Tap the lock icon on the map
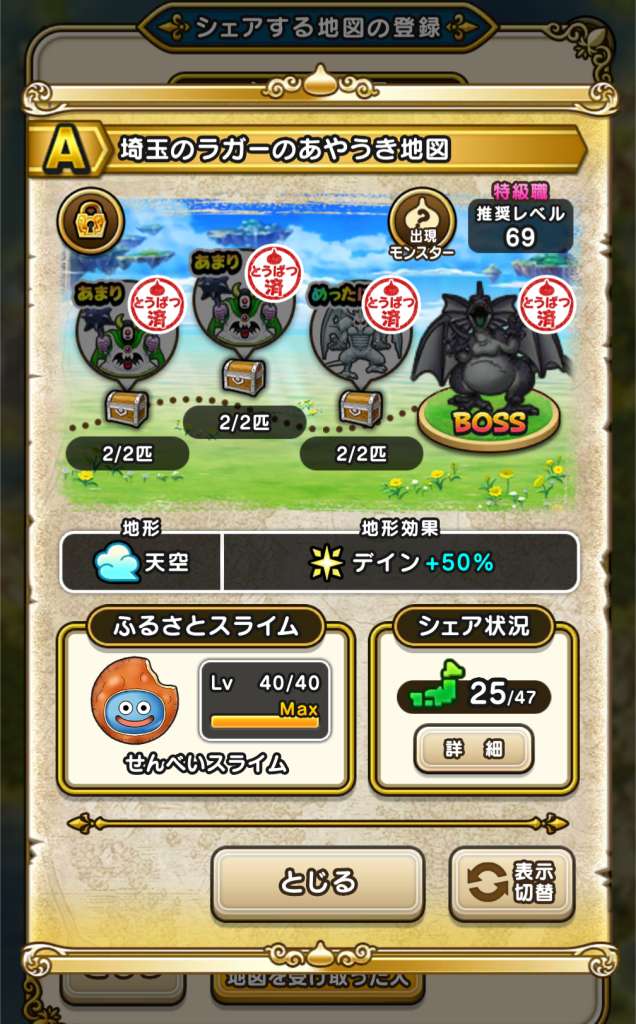This screenshot has width=636, height=1024. tap(91, 220)
